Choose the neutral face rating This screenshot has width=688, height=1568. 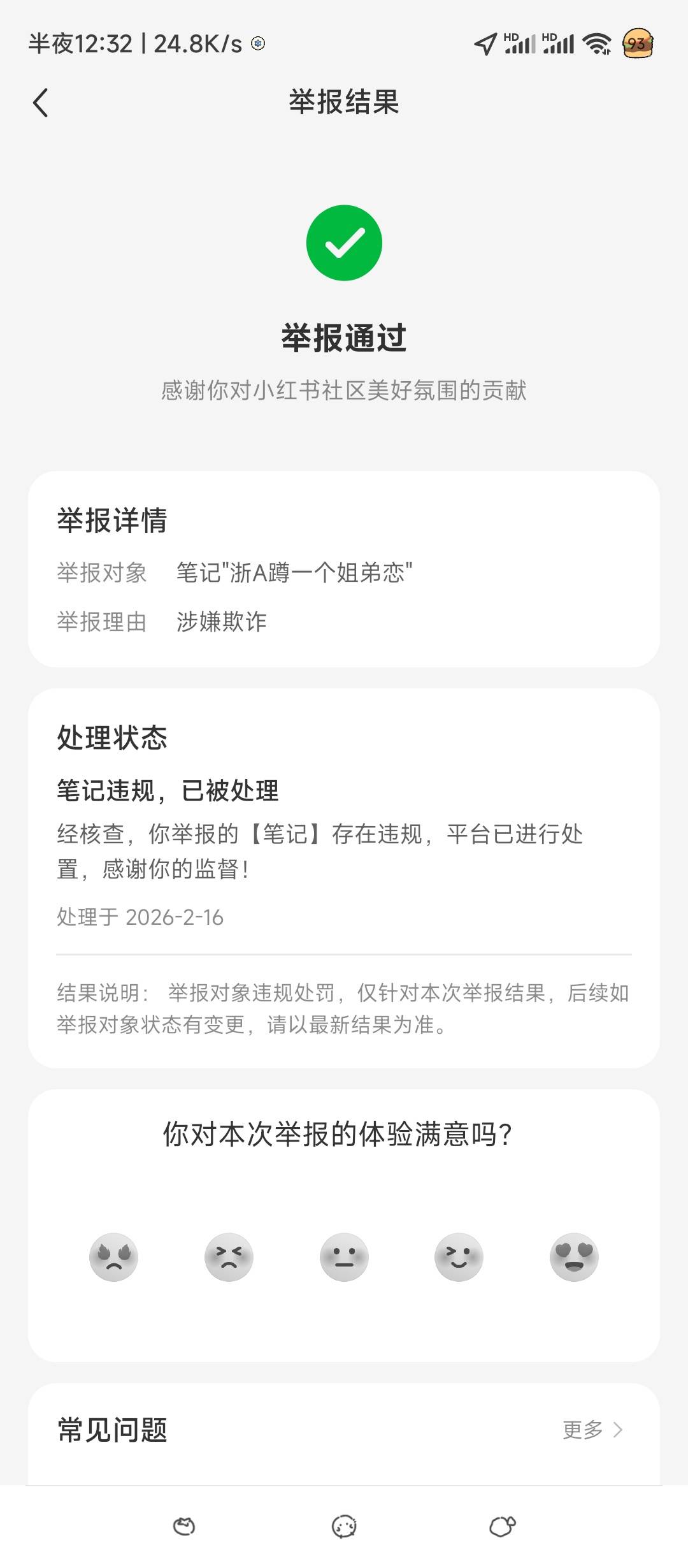[x=344, y=1257]
